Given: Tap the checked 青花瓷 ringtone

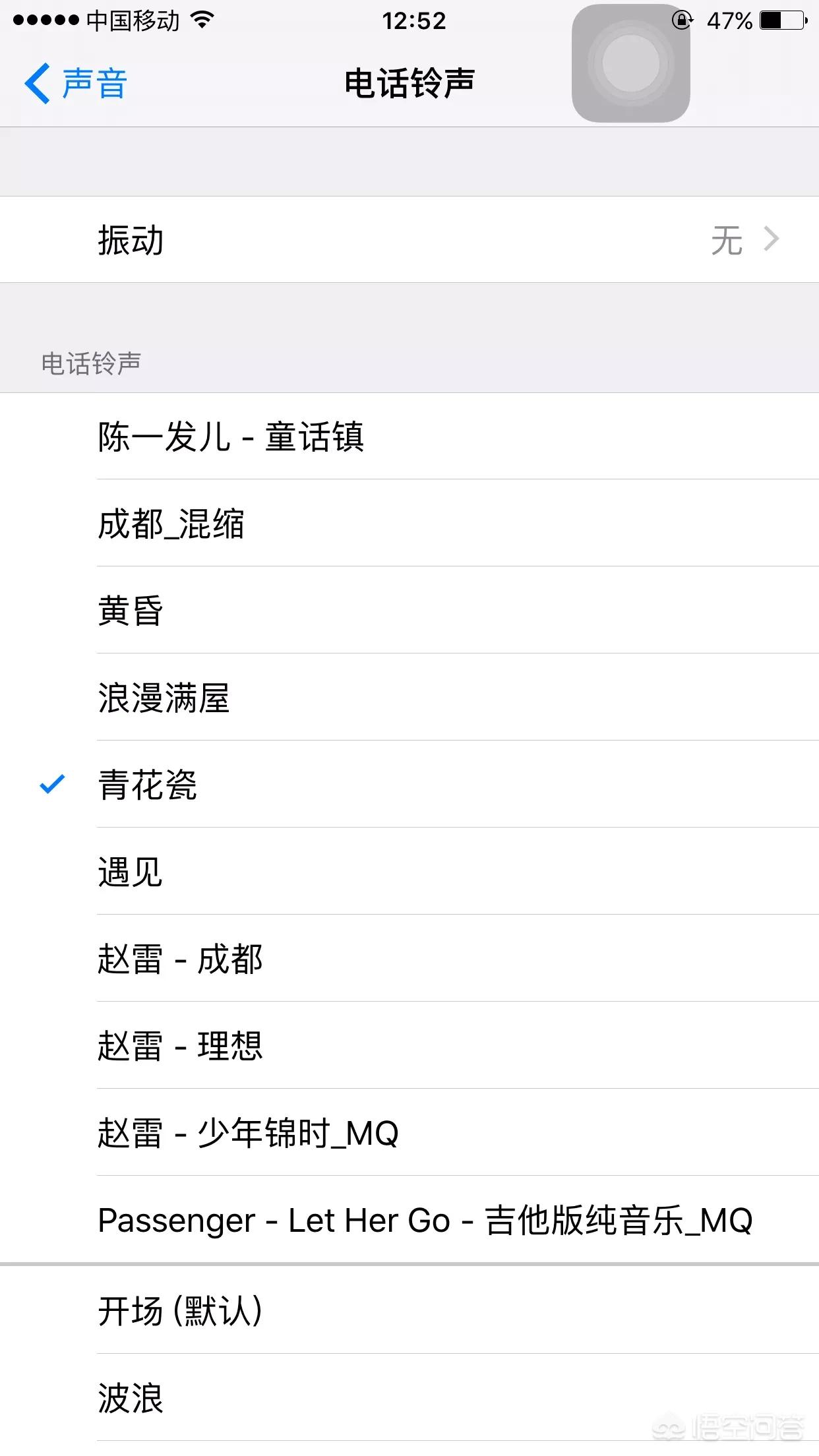Looking at the screenshot, I should tap(409, 785).
